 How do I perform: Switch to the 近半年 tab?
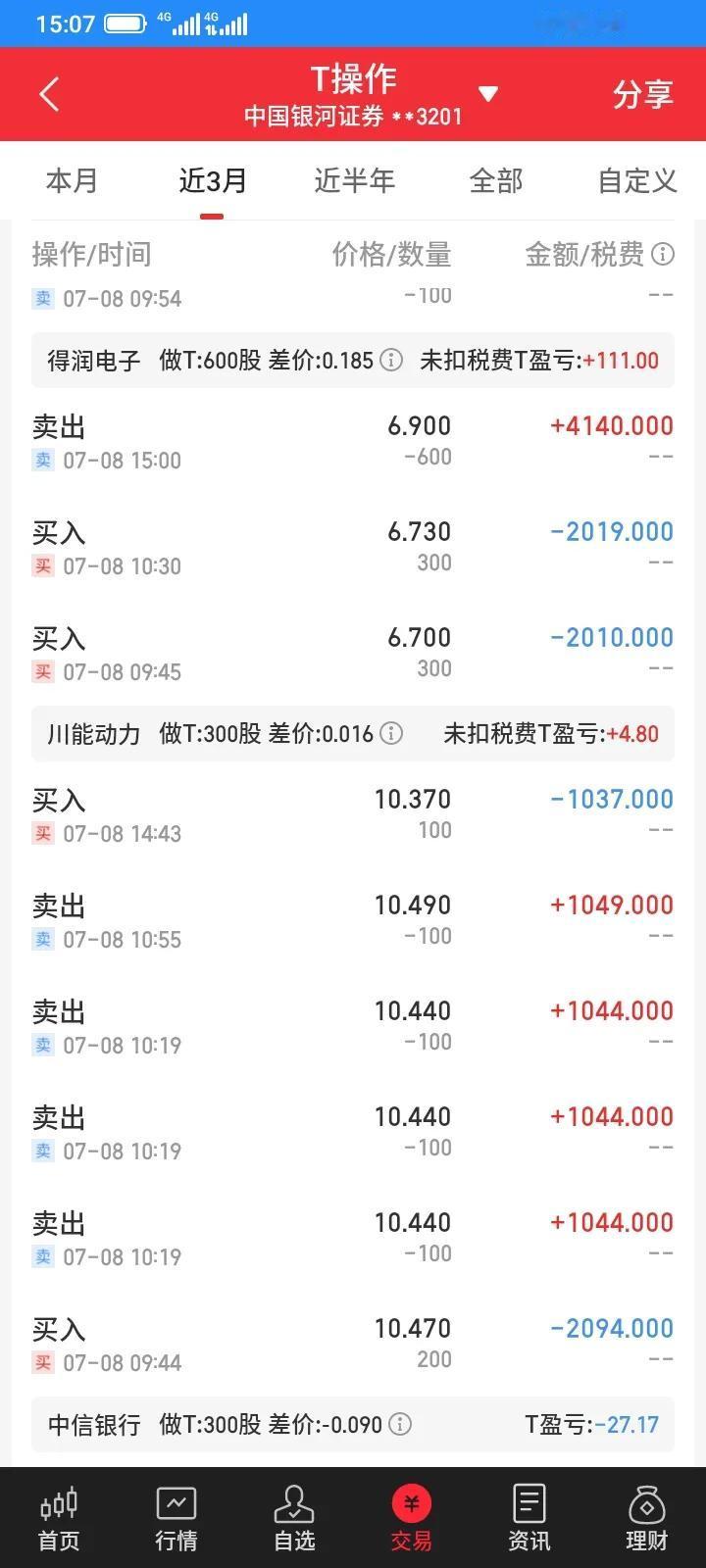tap(354, 180)
